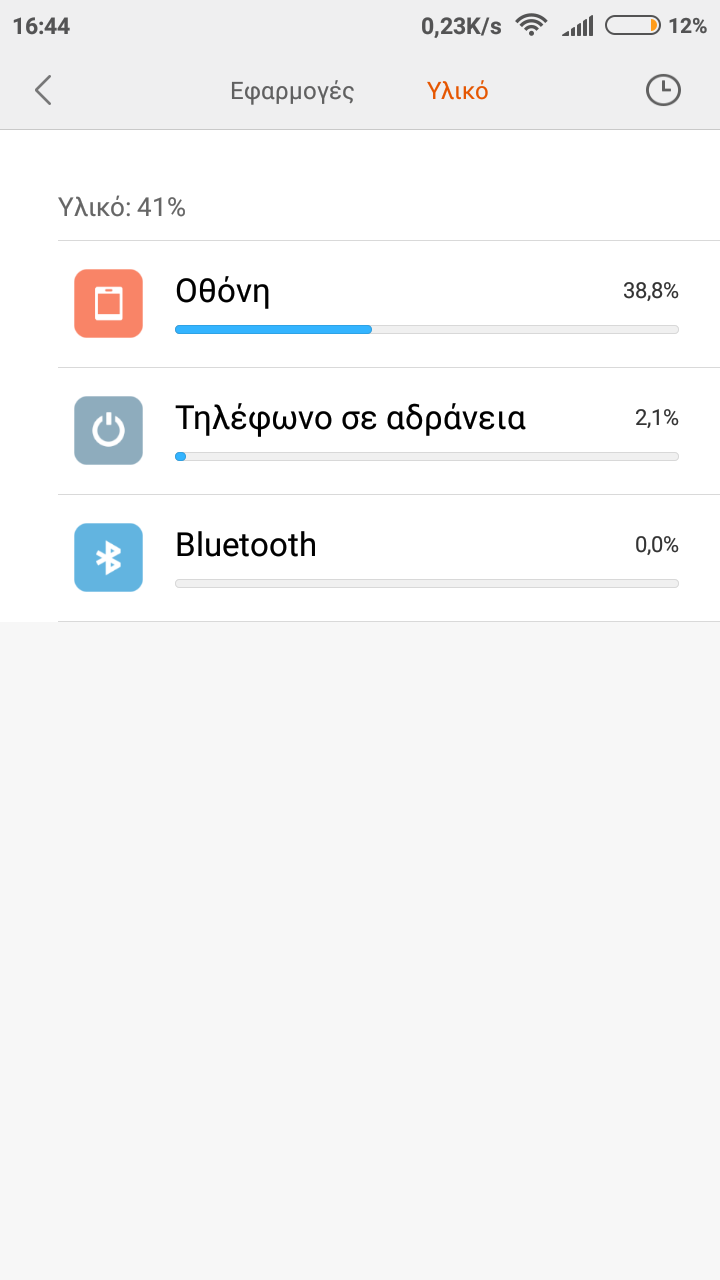This screenshot has height=1280, width=720.
Task: Open the clock history icon
Action: pos(662,90)
